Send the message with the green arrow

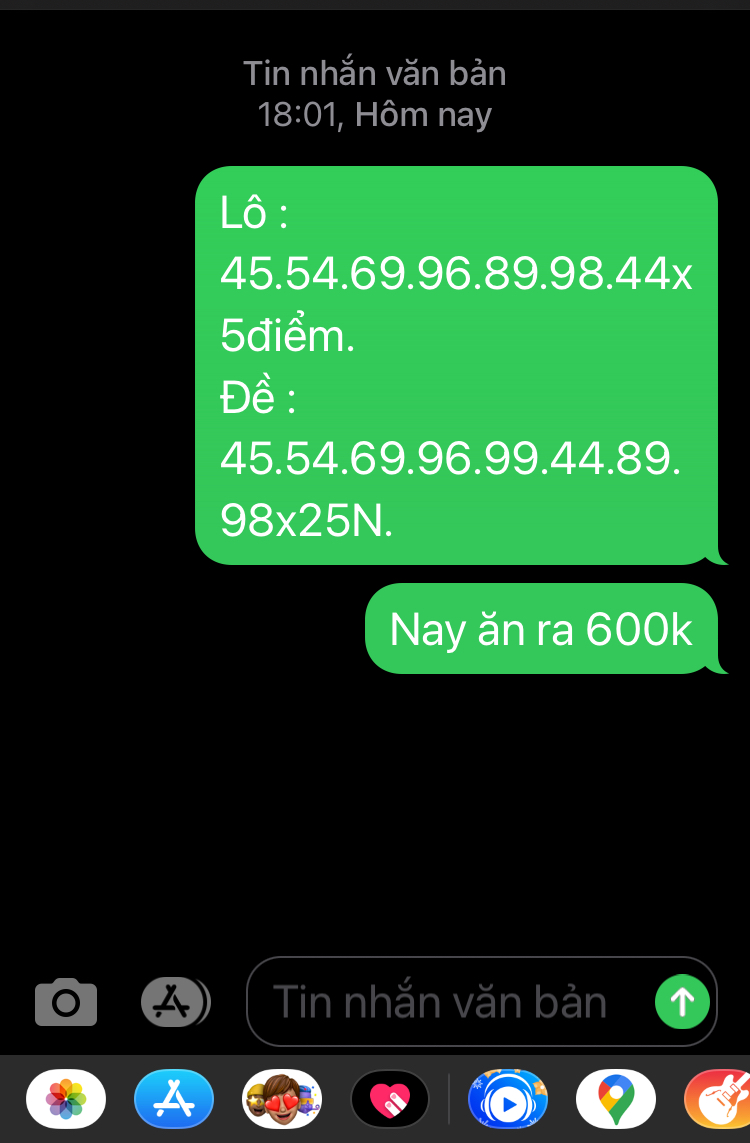pyautogui.click(x=682, y=1001)
